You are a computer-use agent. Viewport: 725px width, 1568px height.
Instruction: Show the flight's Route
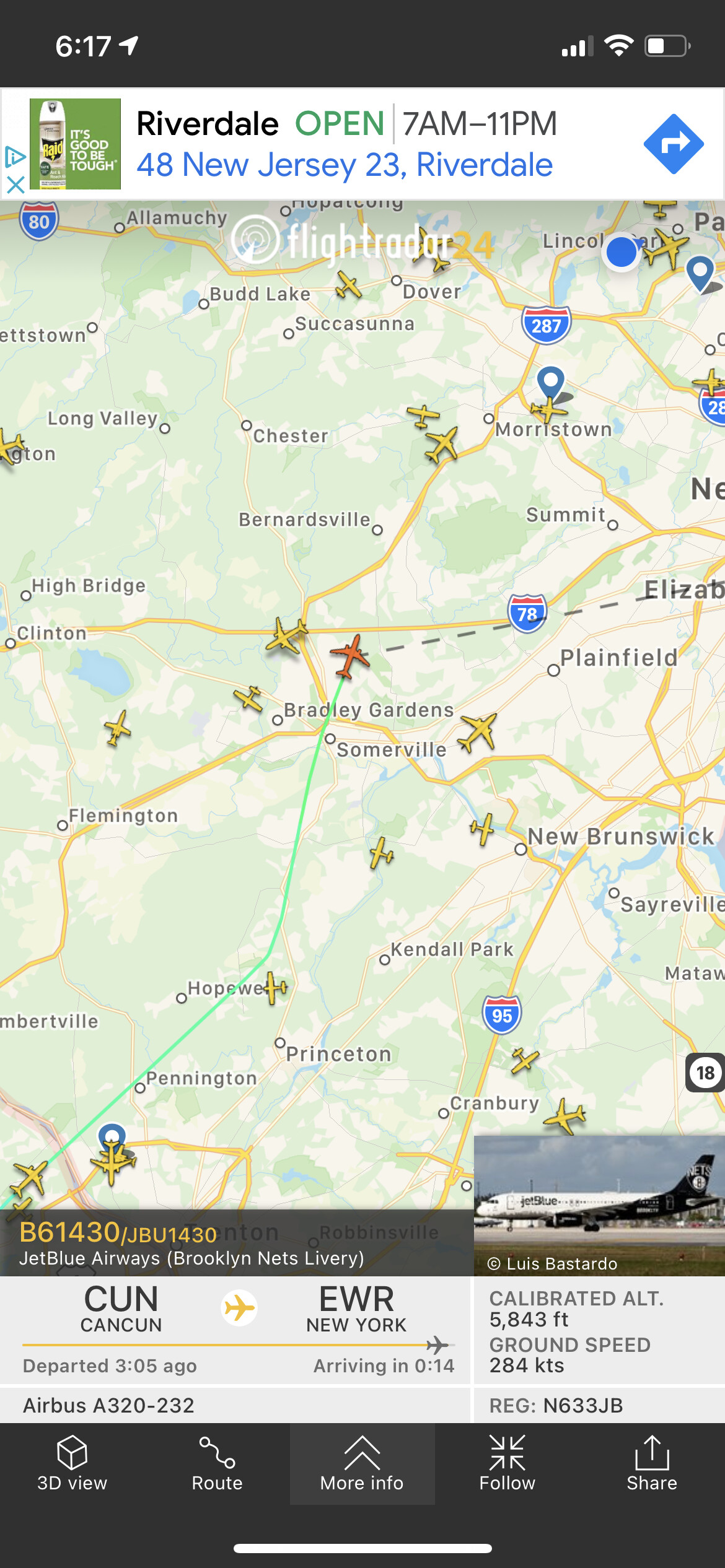pyautogui.click(x=217, y=1465)
